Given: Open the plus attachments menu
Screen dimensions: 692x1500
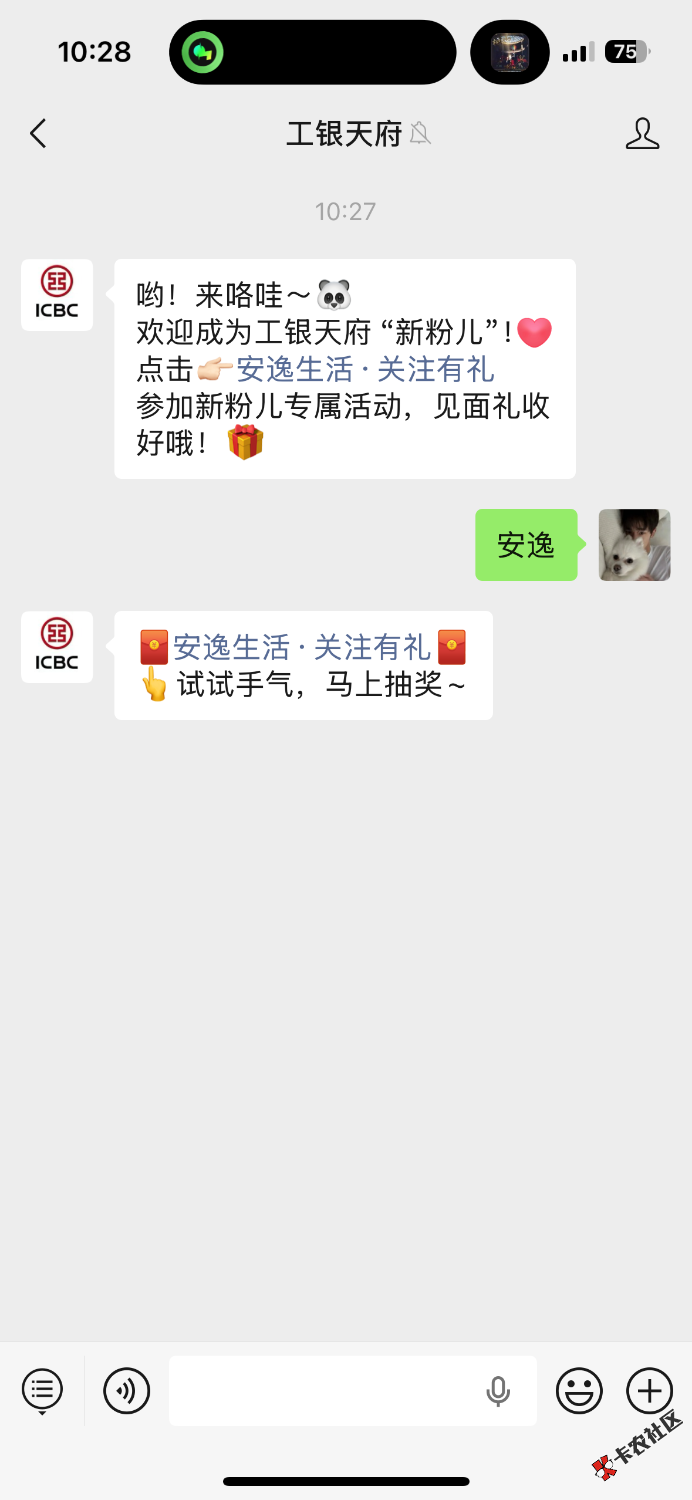Looking at the screenshot, I should (x=649, y=1390).
